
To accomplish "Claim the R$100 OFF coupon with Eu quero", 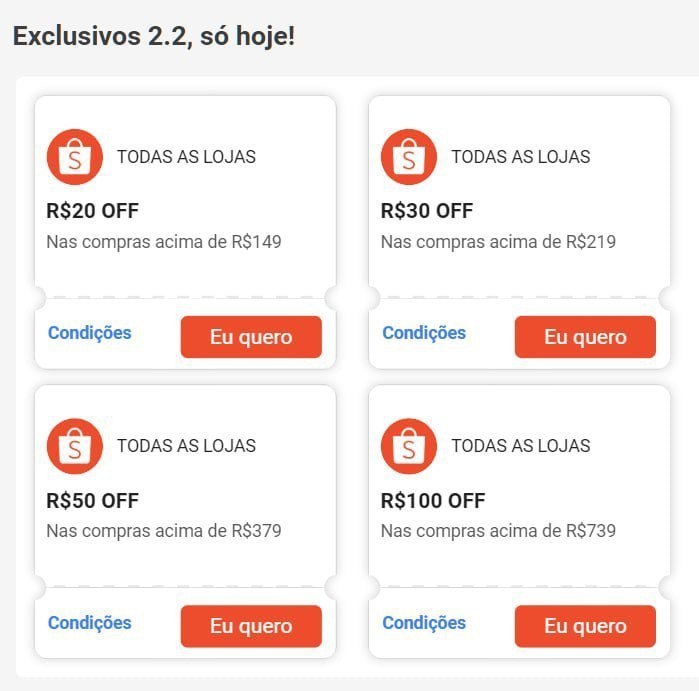I will (585, 626).
